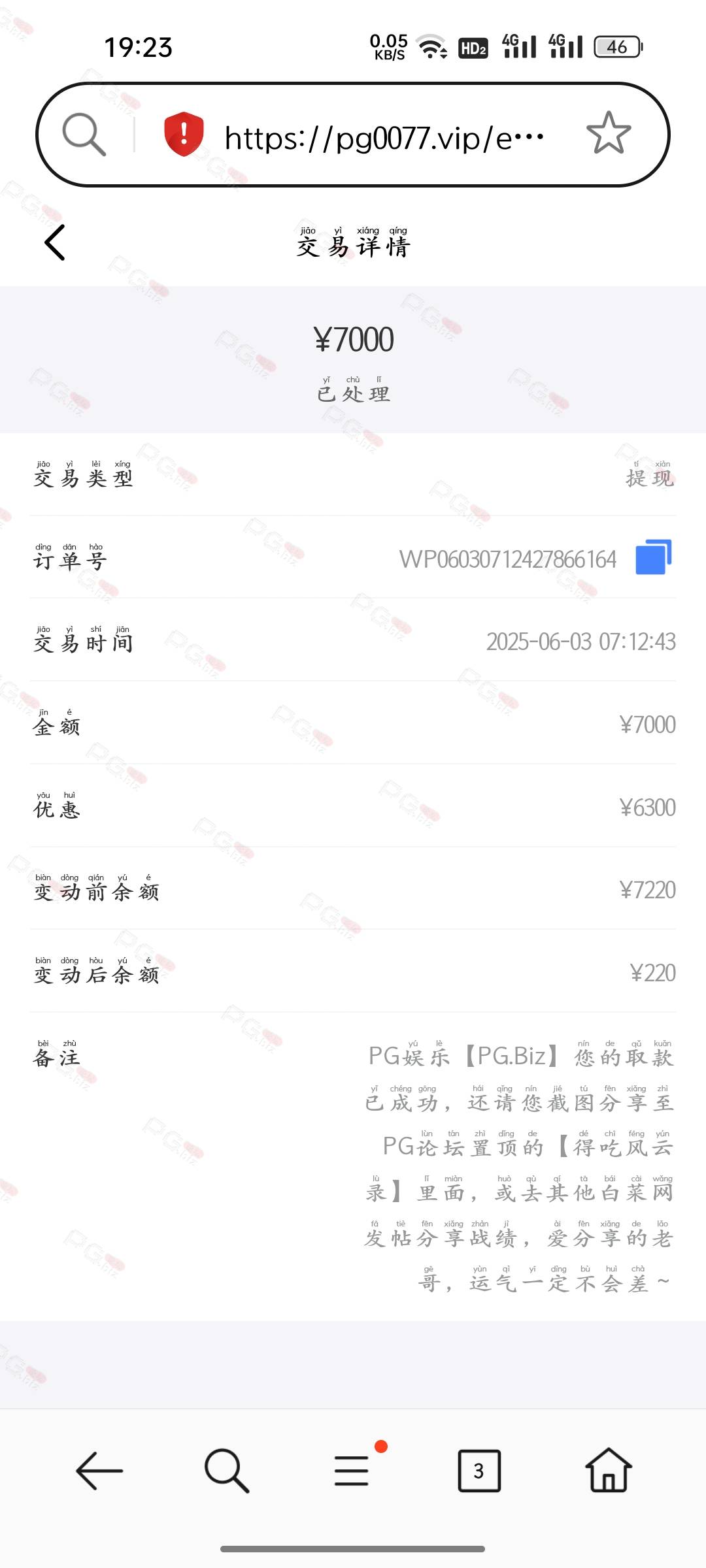Bookmark this page with the star icon
706x1568 pixels.
point(609,133)
